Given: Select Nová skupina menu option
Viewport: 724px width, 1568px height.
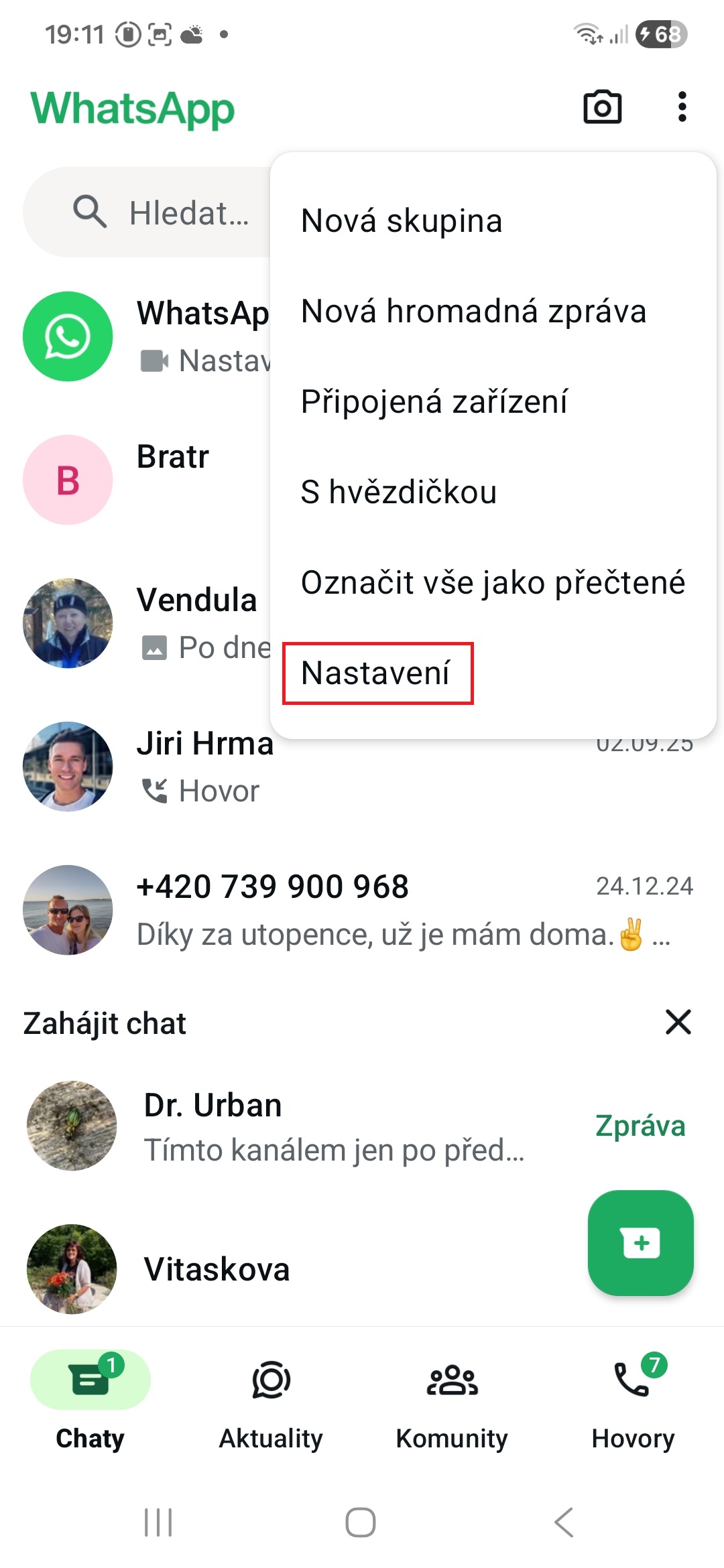Looking at the screenshot, I should click(401, 221).
